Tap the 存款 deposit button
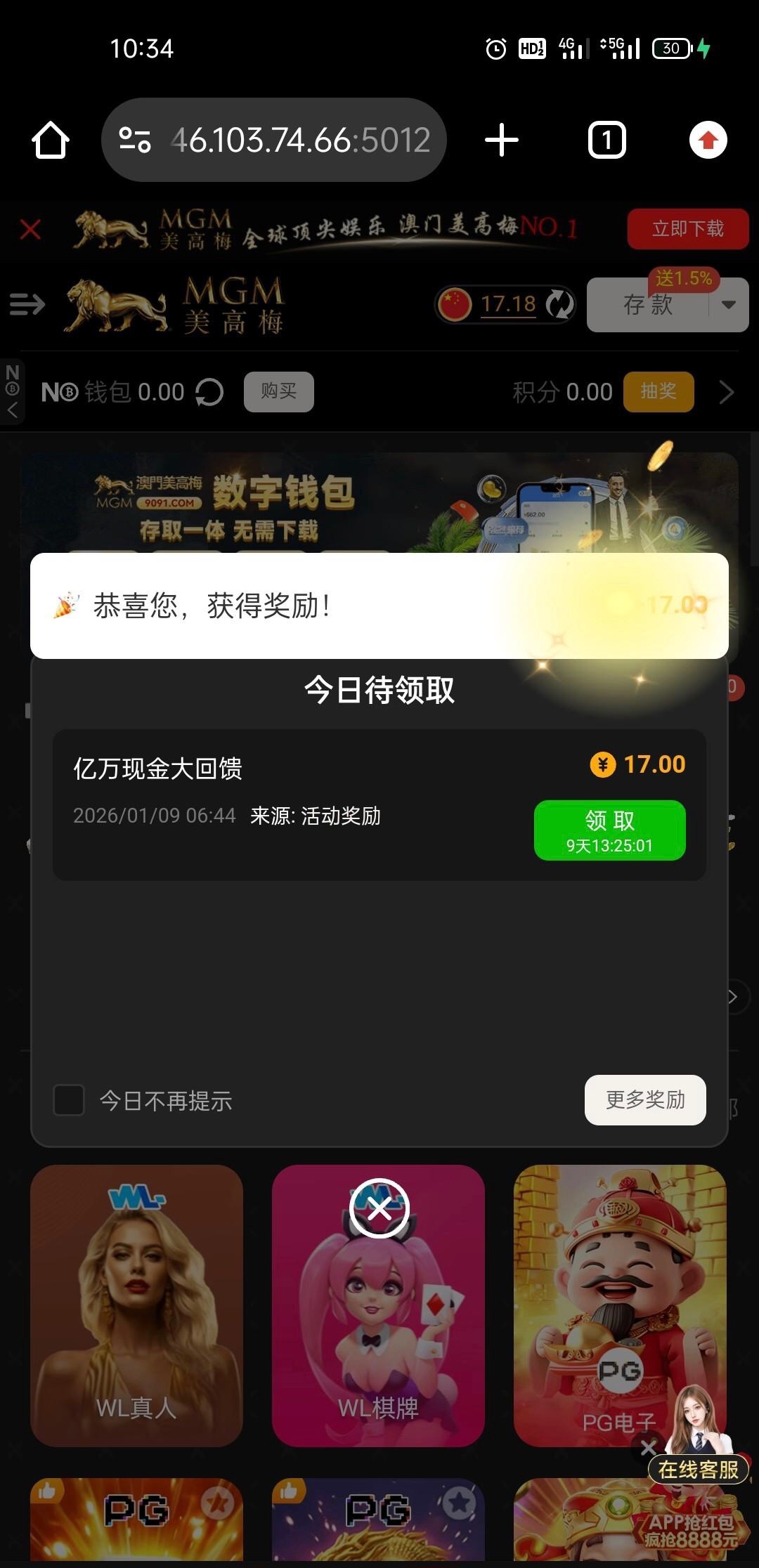The image size is (759, 1568). pyautogui.click(x=647, y=306)
